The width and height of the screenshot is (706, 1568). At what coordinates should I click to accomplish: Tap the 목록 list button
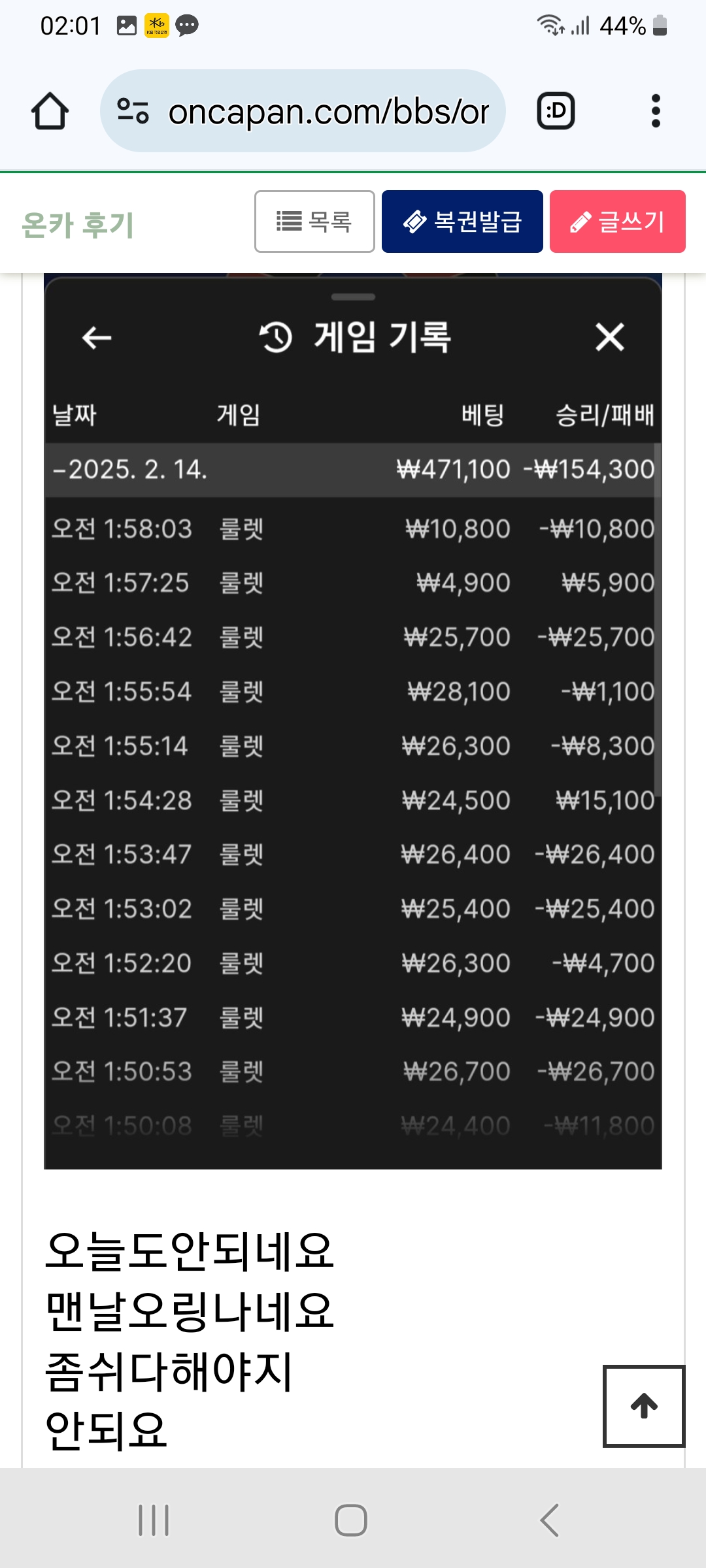[x=314, y=221]
